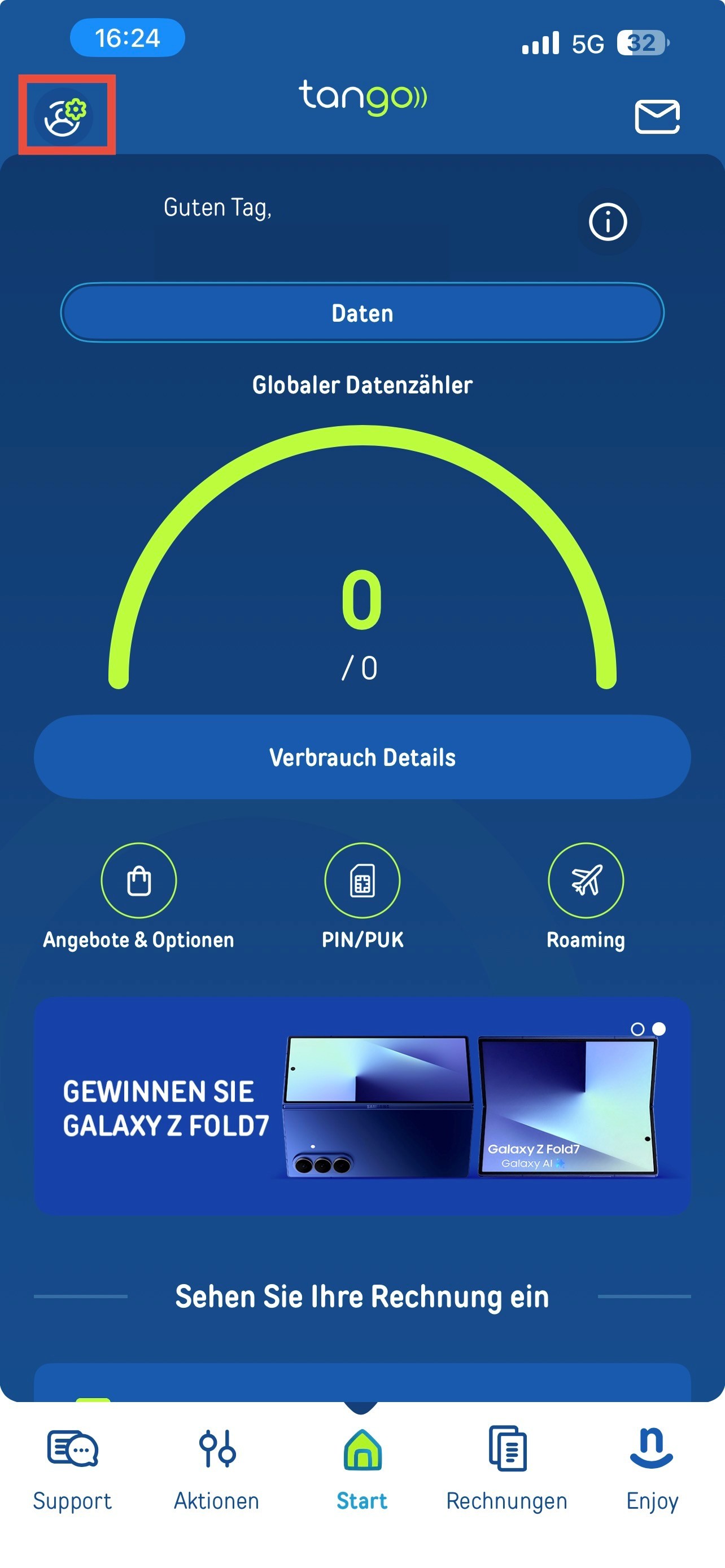Select the Start tab
The height and width of the screenshot is (1568, 725).
click(x=362, y=1469)
